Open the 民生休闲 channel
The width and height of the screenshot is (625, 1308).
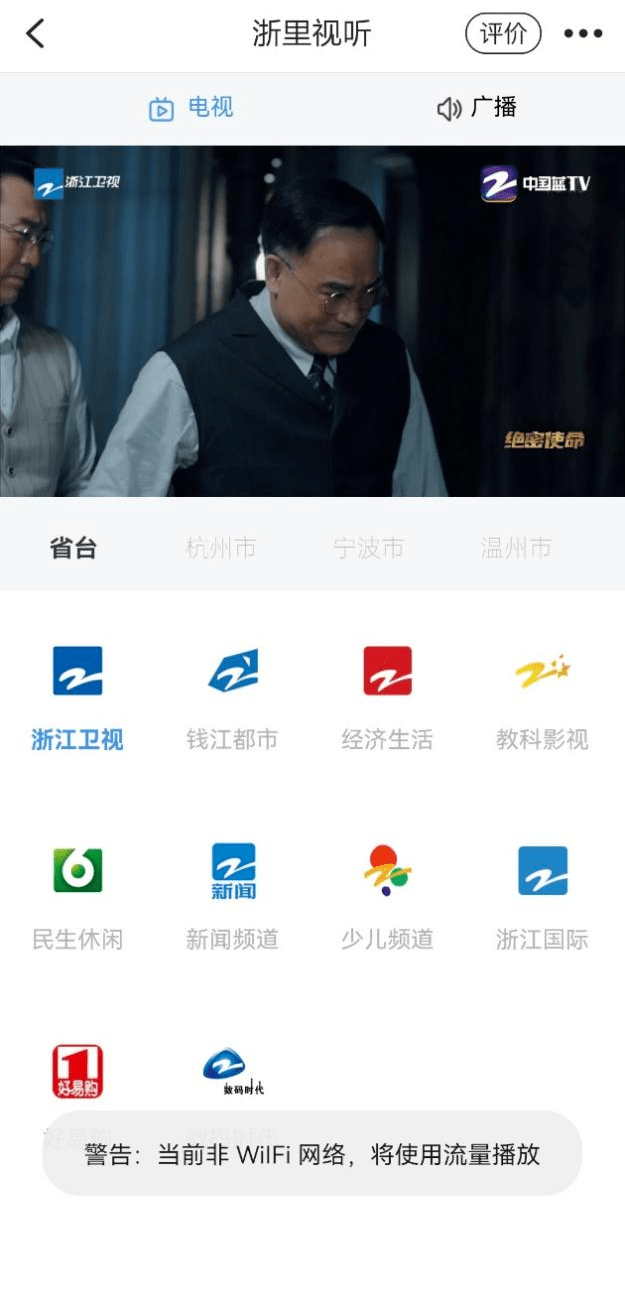click(77, 897)
